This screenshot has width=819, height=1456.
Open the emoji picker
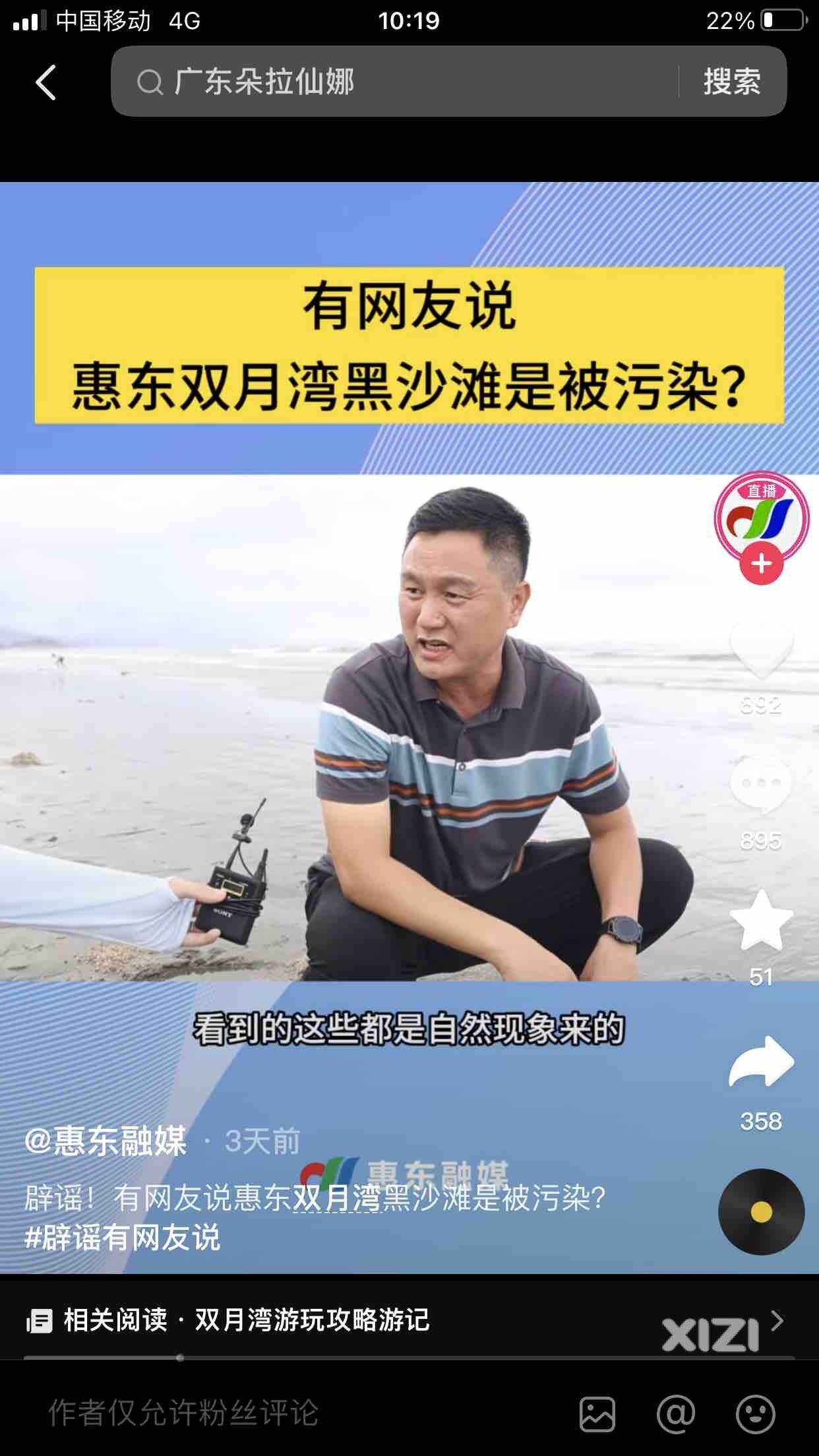(755, 1414)
